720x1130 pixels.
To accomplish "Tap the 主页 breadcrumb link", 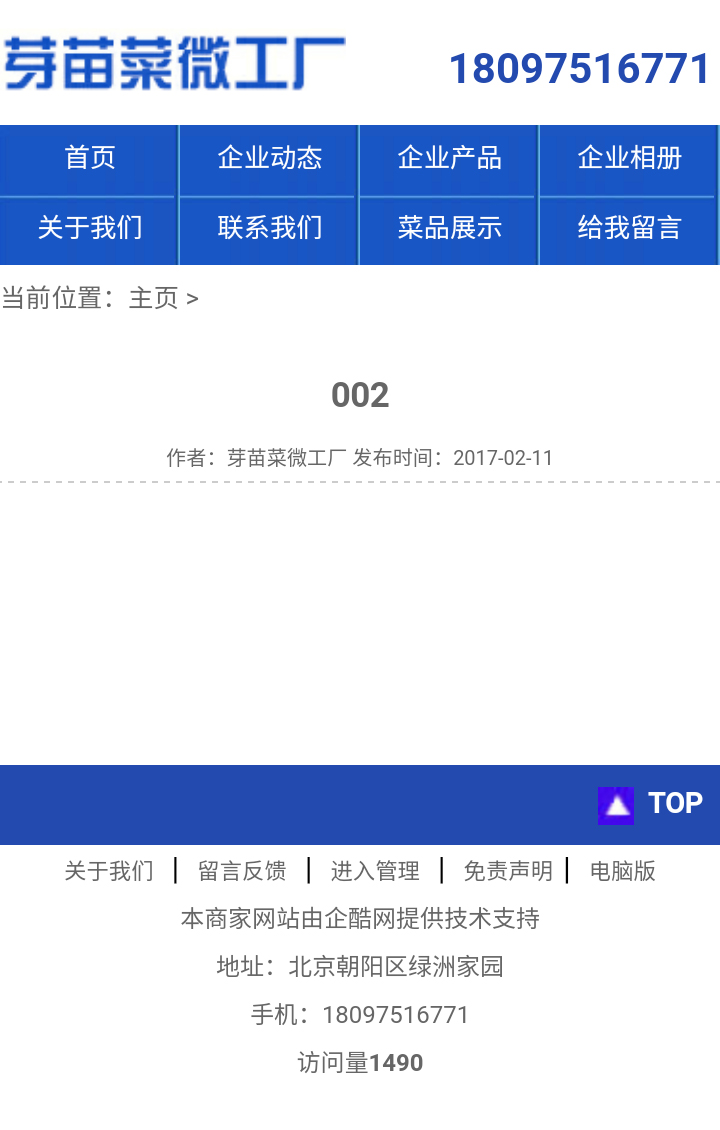I will (153, 298).
